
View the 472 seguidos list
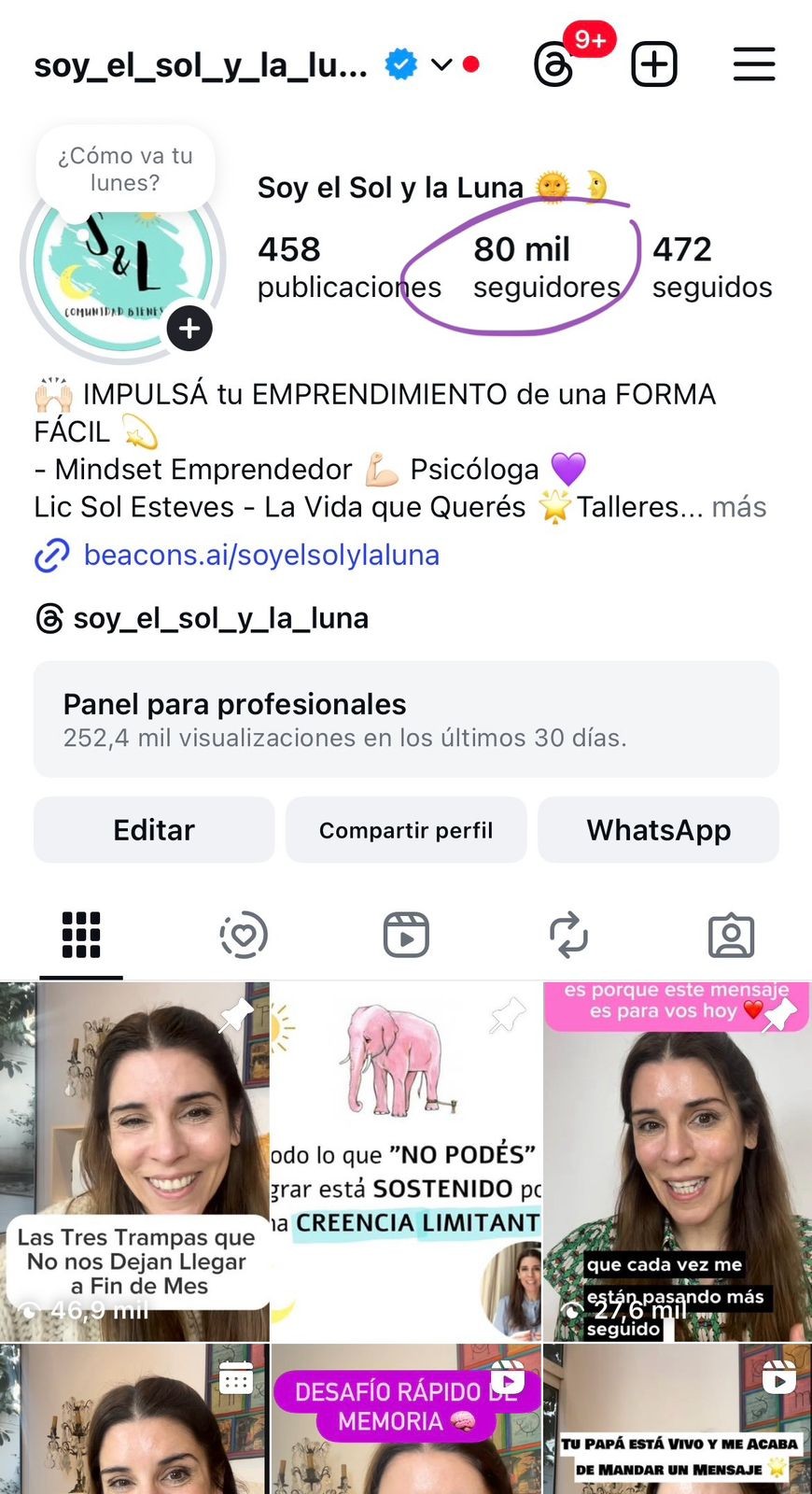tap(711, 267)
